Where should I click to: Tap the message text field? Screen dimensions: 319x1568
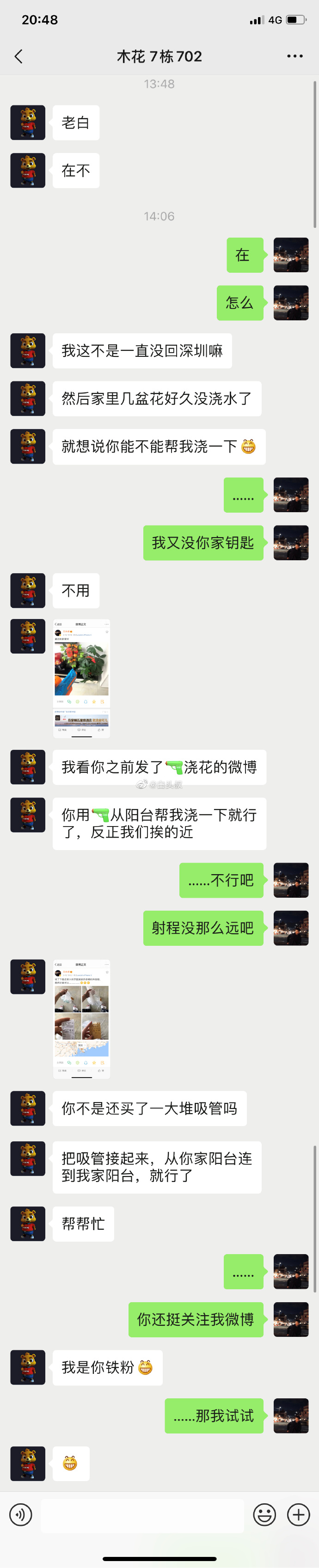coord(142,1514)
